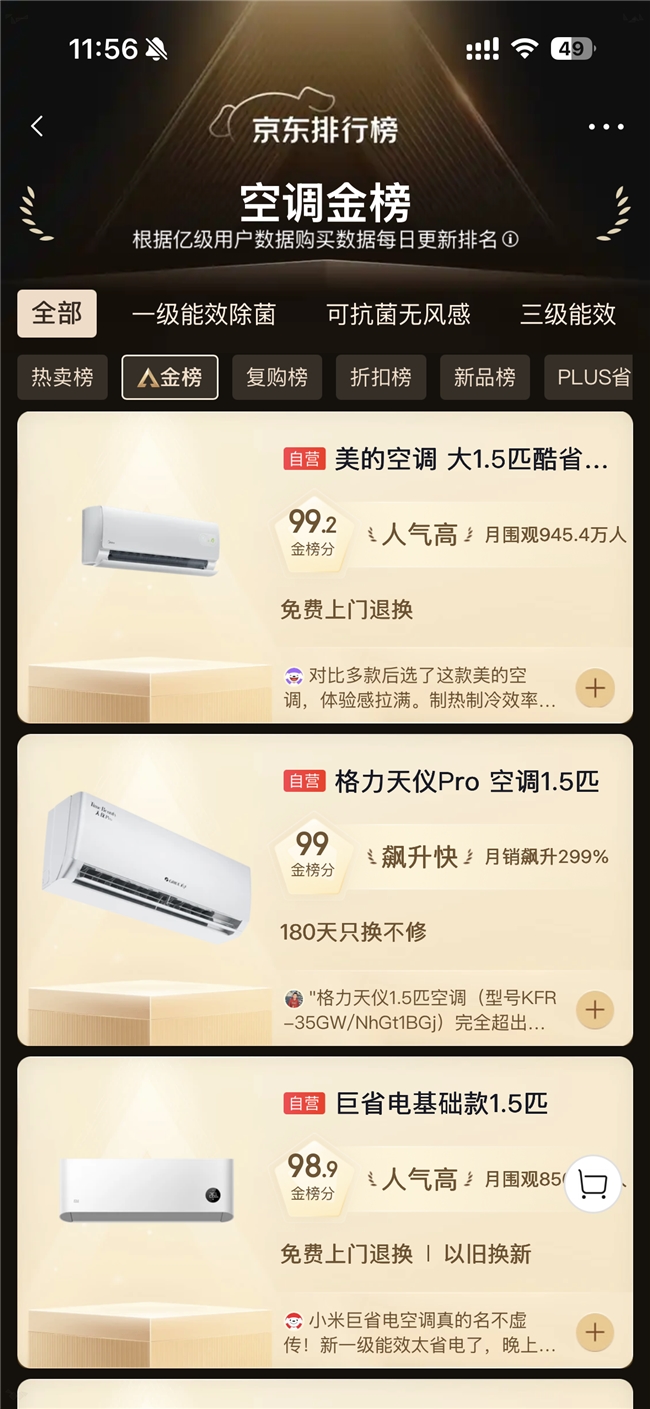
Task: Add 美的空调 to cart with plus button
Action: coord(595,688)
